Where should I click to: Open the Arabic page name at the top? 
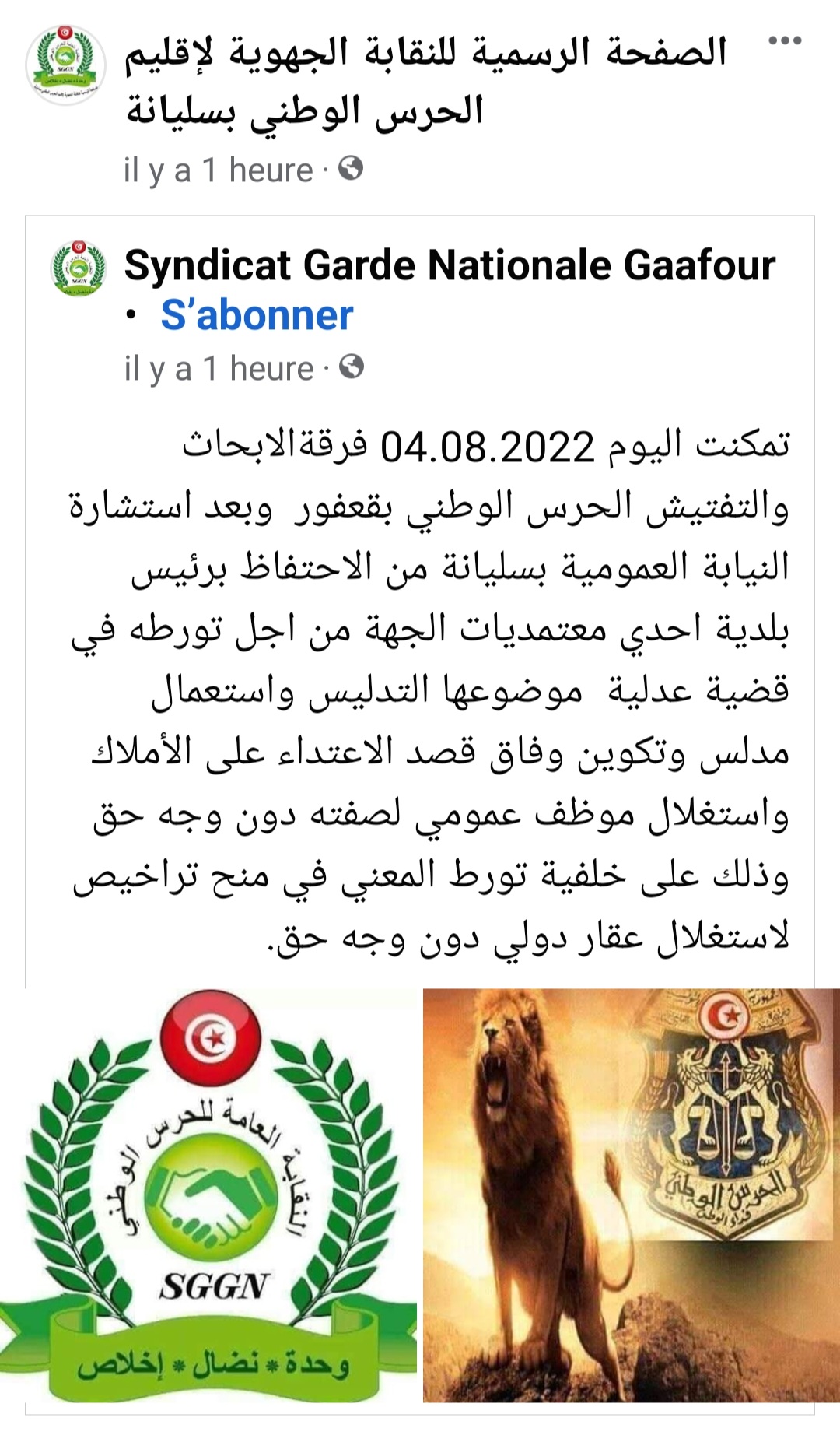(426, 81)
